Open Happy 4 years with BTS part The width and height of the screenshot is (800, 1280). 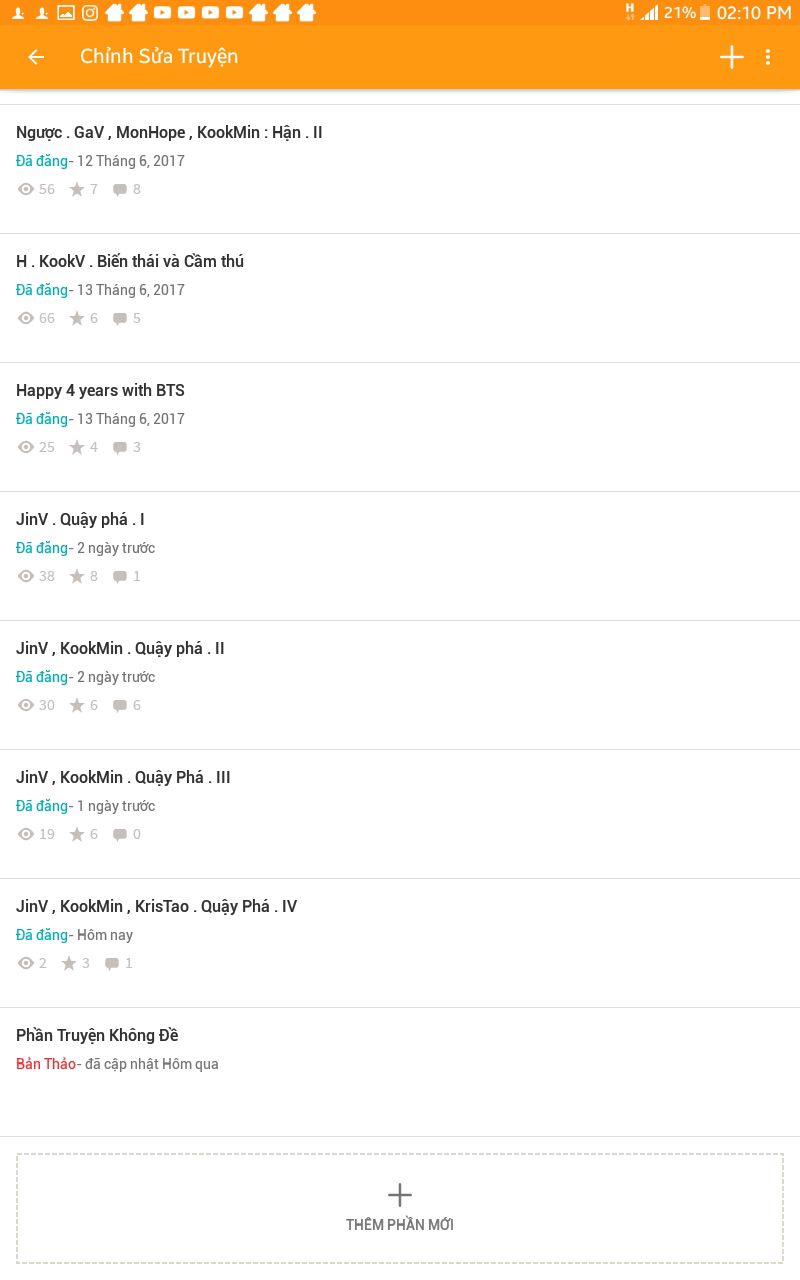pyautogui.click(x=400, y=427)
